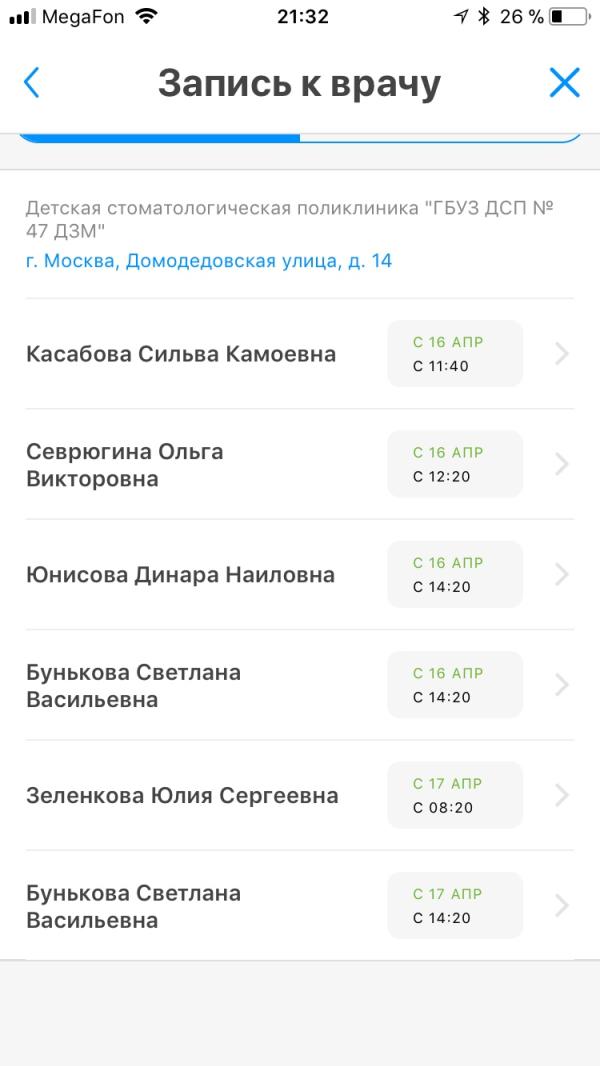Open clinic address Домодедовская улица, д. 14
Viewport: 600px width, 1066px height.
(x=209, y=261)
